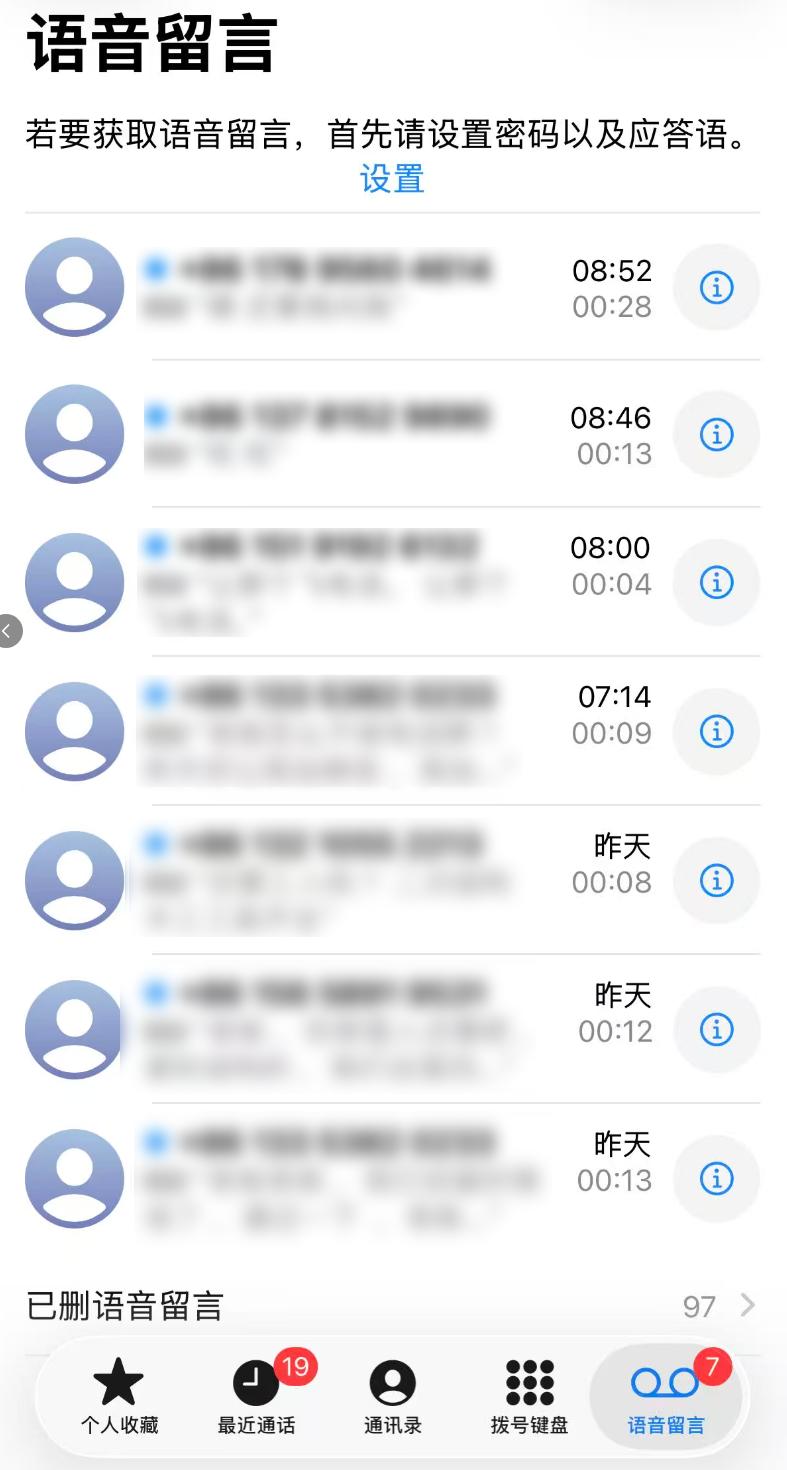The image size is (787, 1470).
Task: Play the 4-second voicemail from 08:00
Action: (340, 582)
